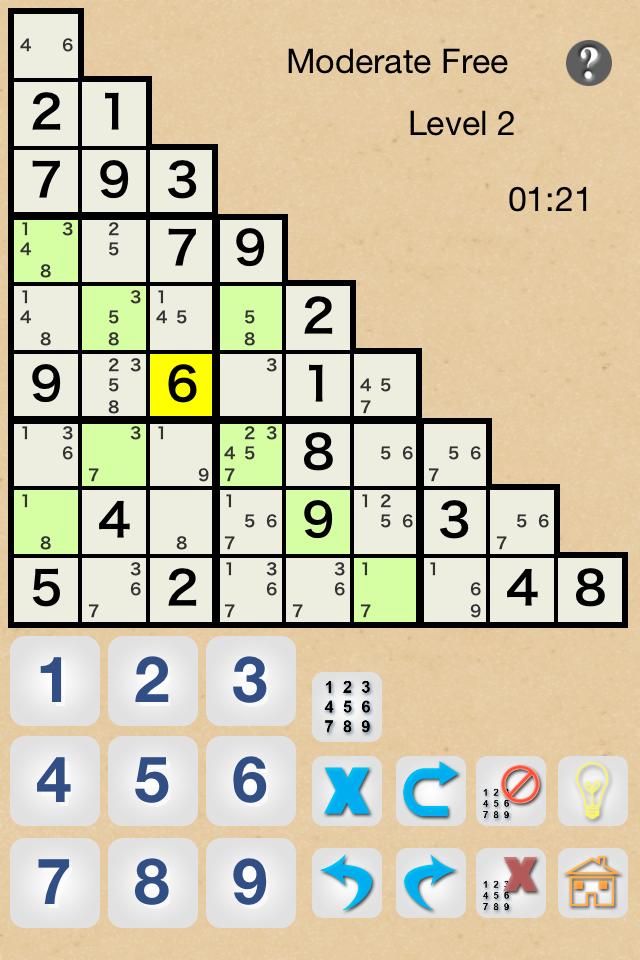640x960 pixels.
Task: Tap the number pad's 8 key
Action: [x=152, y=881]
